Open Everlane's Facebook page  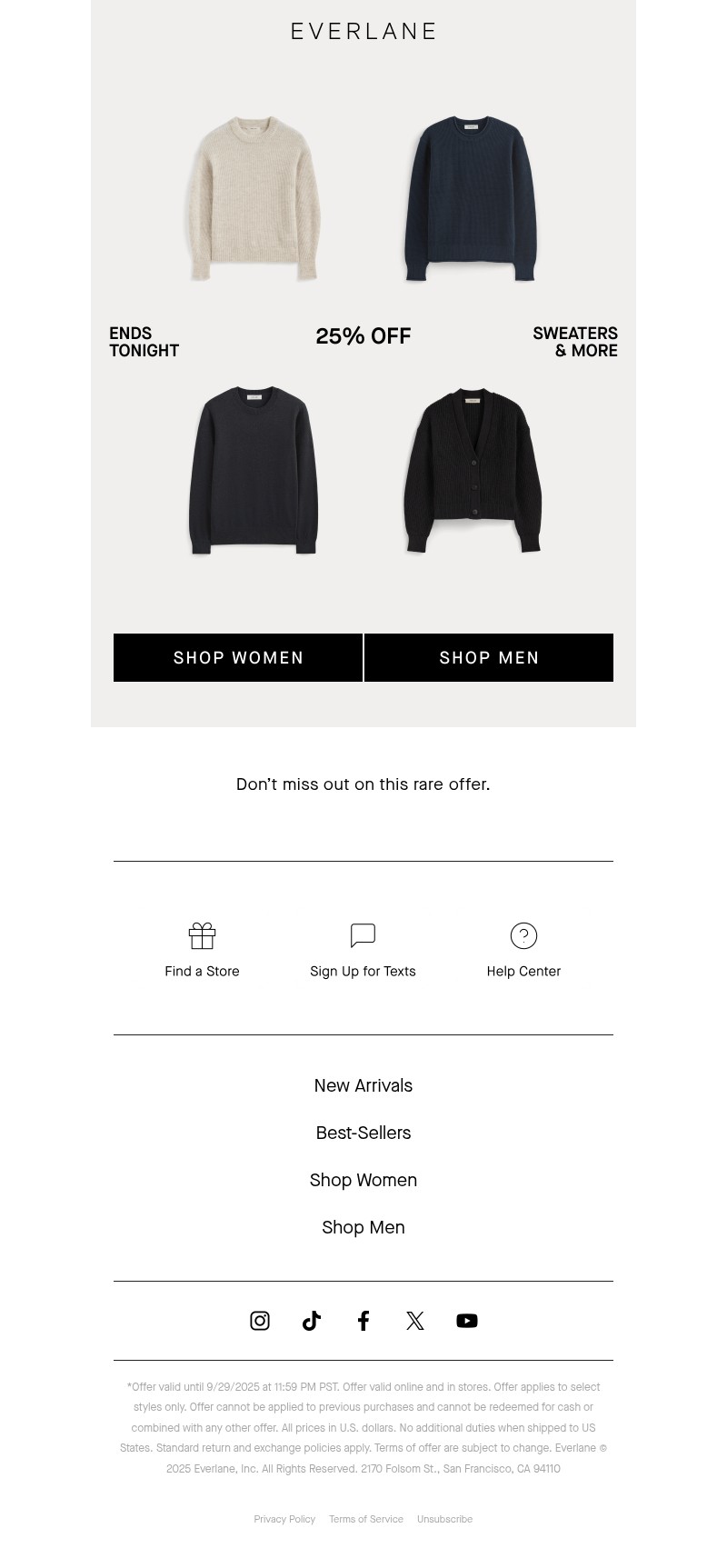[x=363, y=1321]
